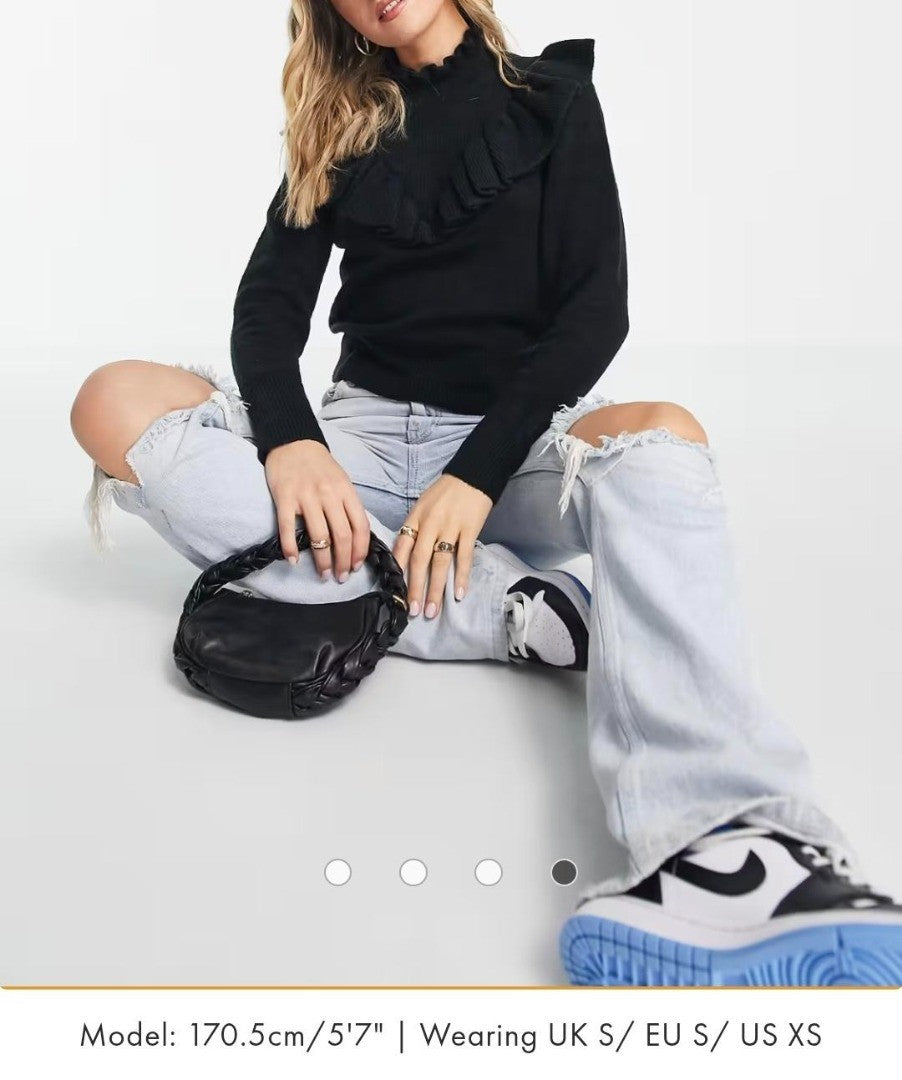902x1080 pixels.
Task: Open the product photo in full screen
Action: click(x=450, y=450)
